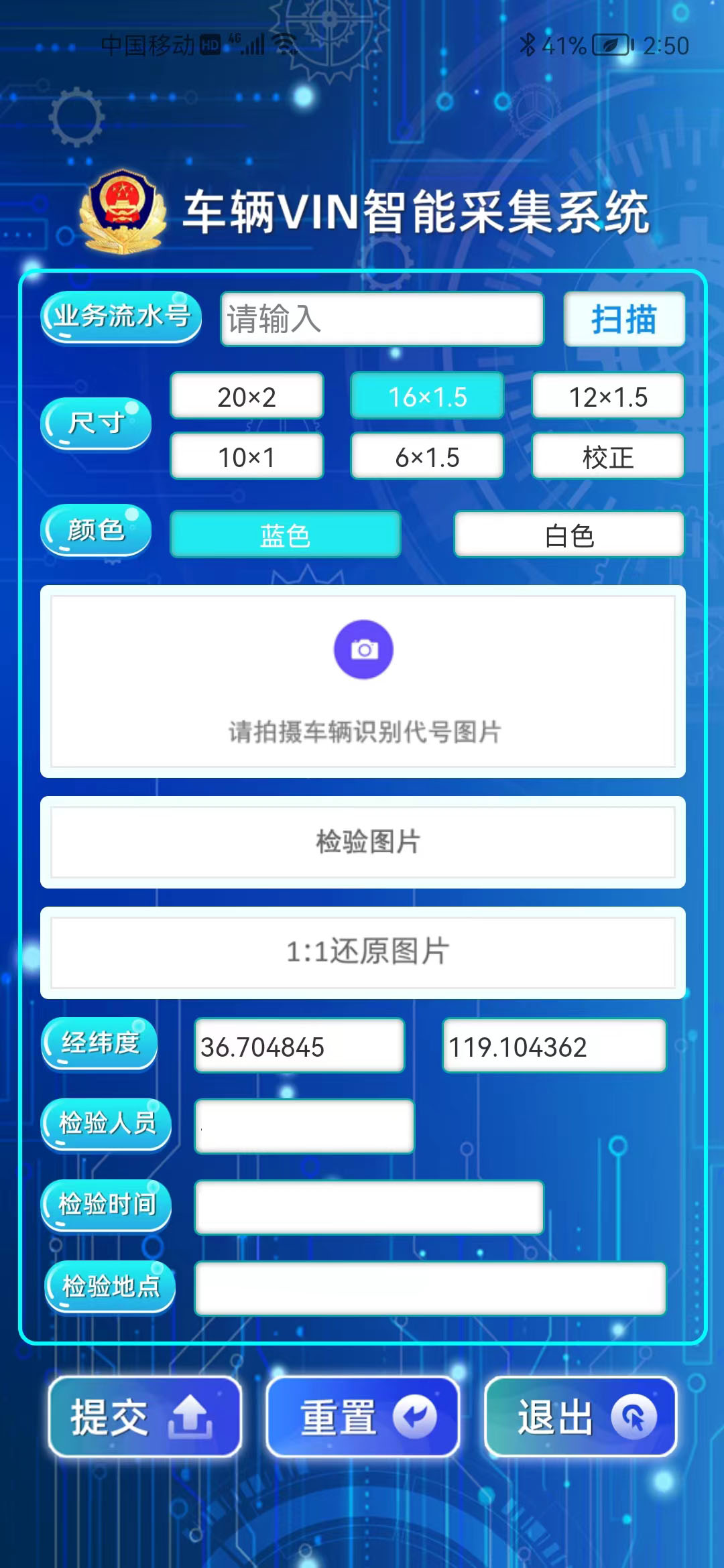Choose the 12×1.5 size option
Image resolution: width=724 pixels, height=1568 pixels.
(608, 397)
